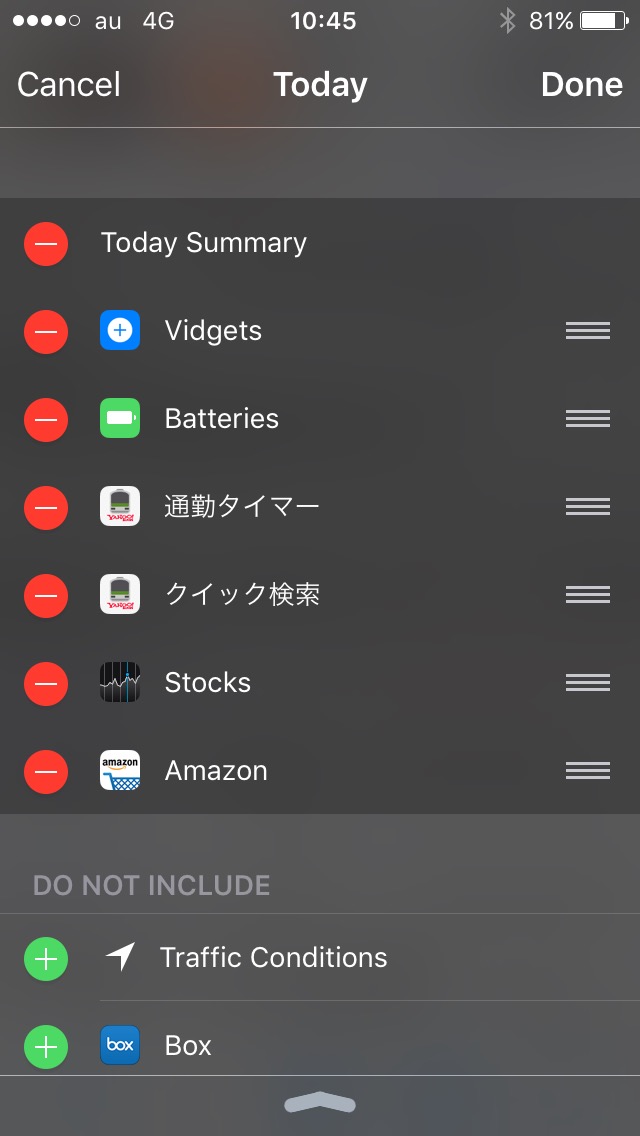Remove the Amazon widget
The height and width of the screenshot is (1136, 640).
[x=46, y=771]
